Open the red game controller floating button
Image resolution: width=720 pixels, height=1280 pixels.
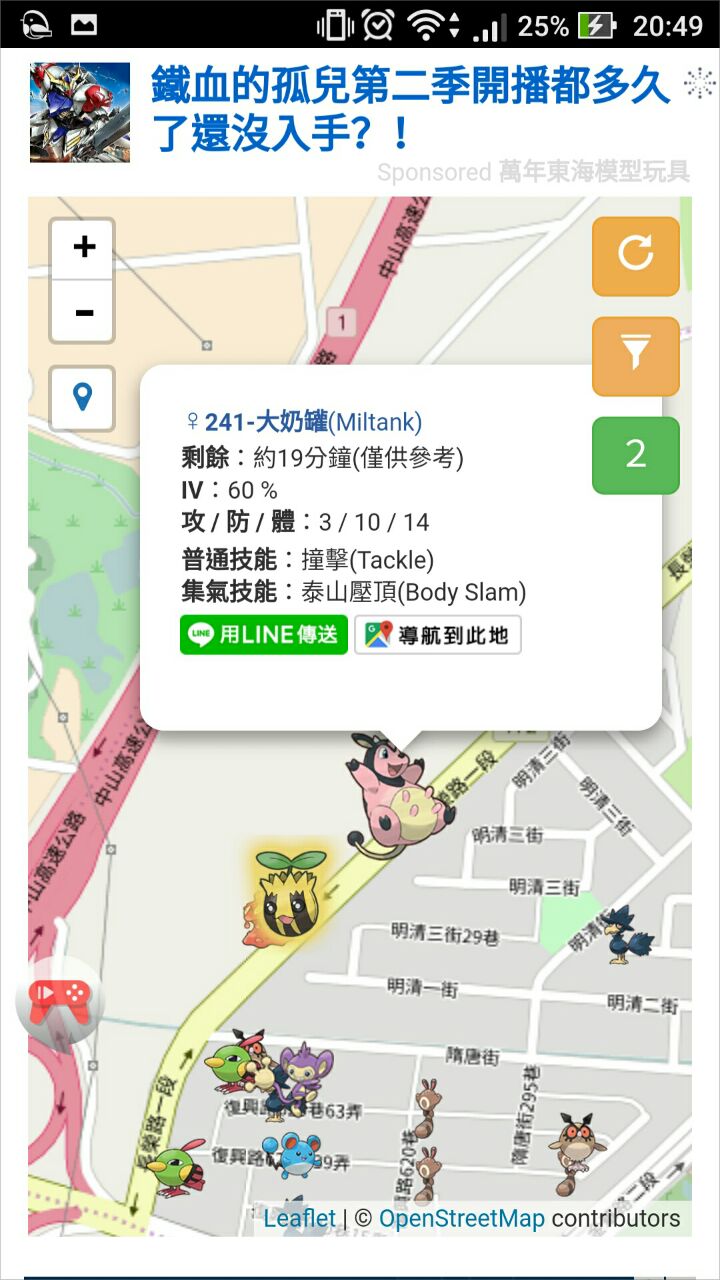click(60, 997)
